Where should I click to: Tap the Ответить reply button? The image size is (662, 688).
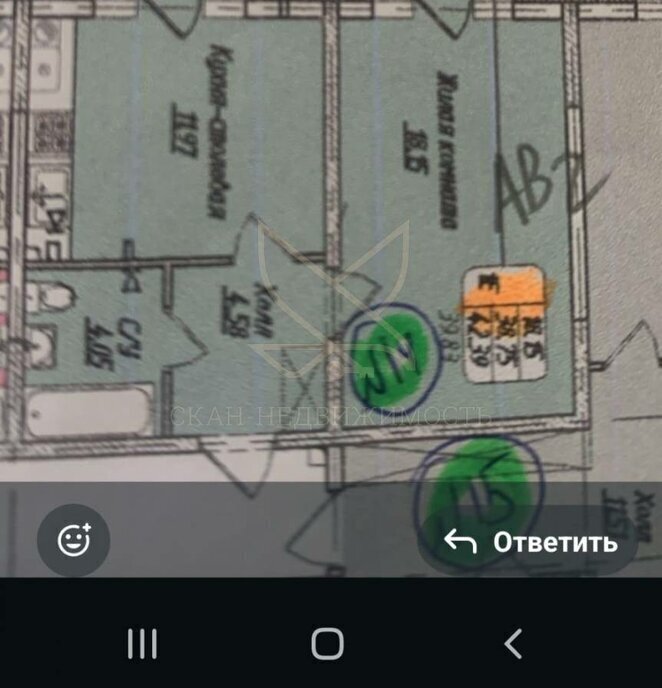(x=531, y=542)
